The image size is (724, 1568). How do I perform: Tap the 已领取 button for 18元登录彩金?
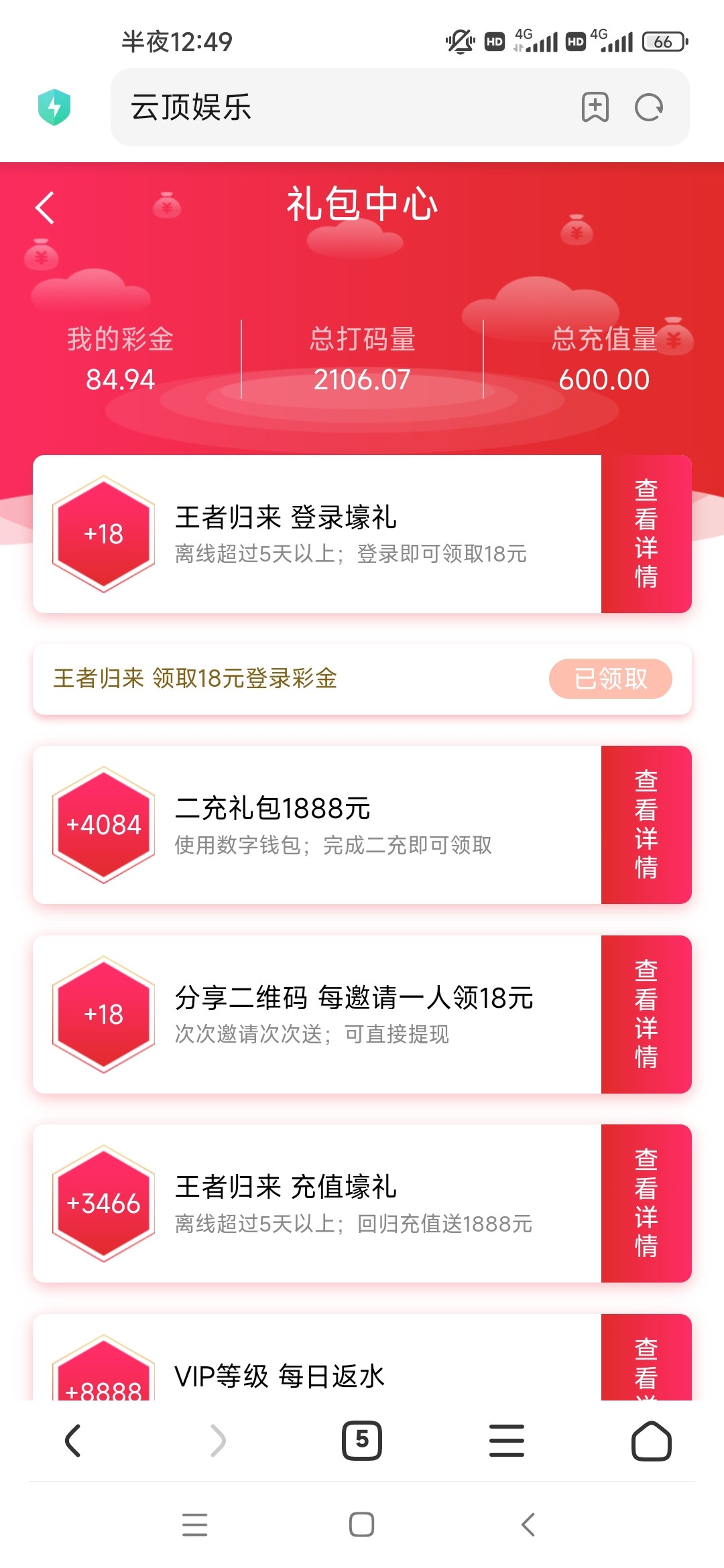pos(610,679)
